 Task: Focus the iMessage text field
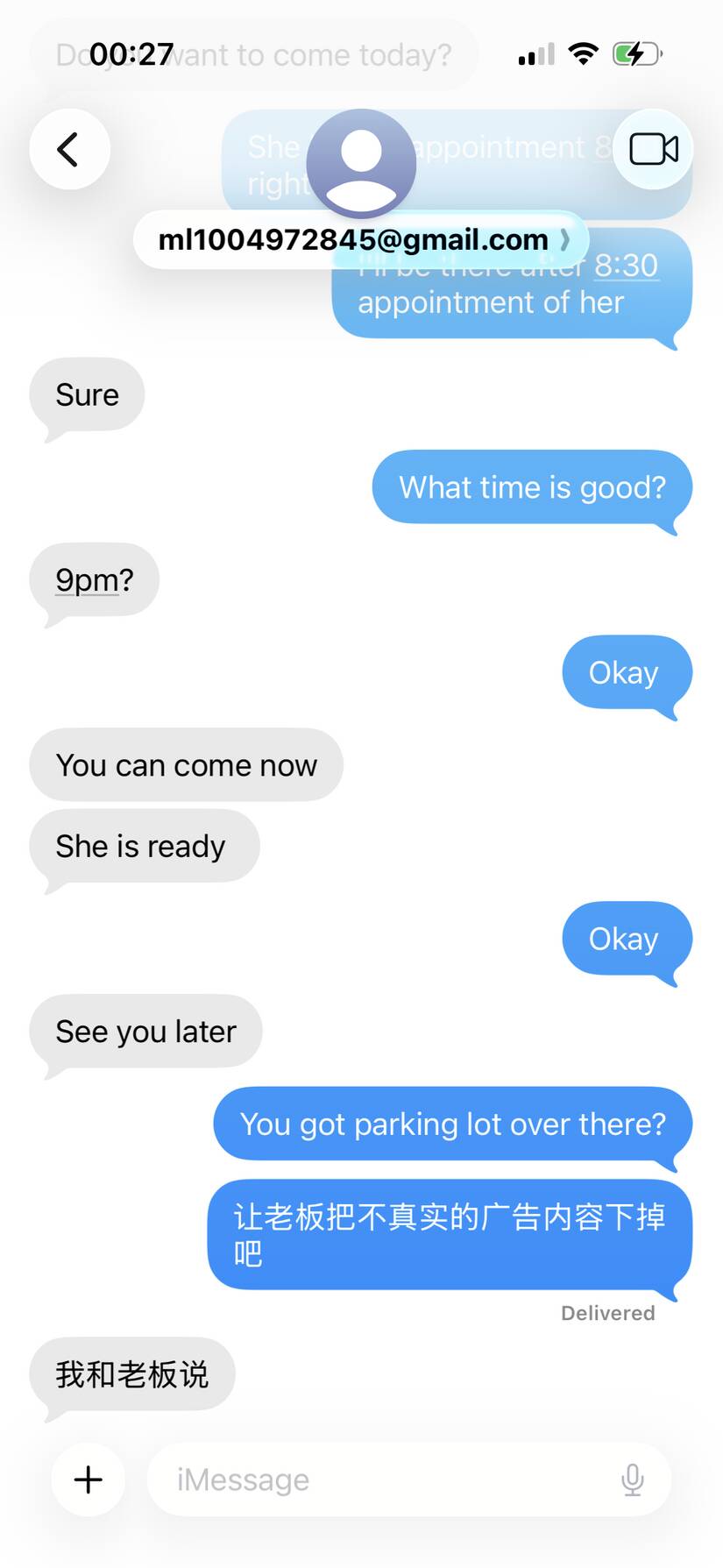point(386,1479)
